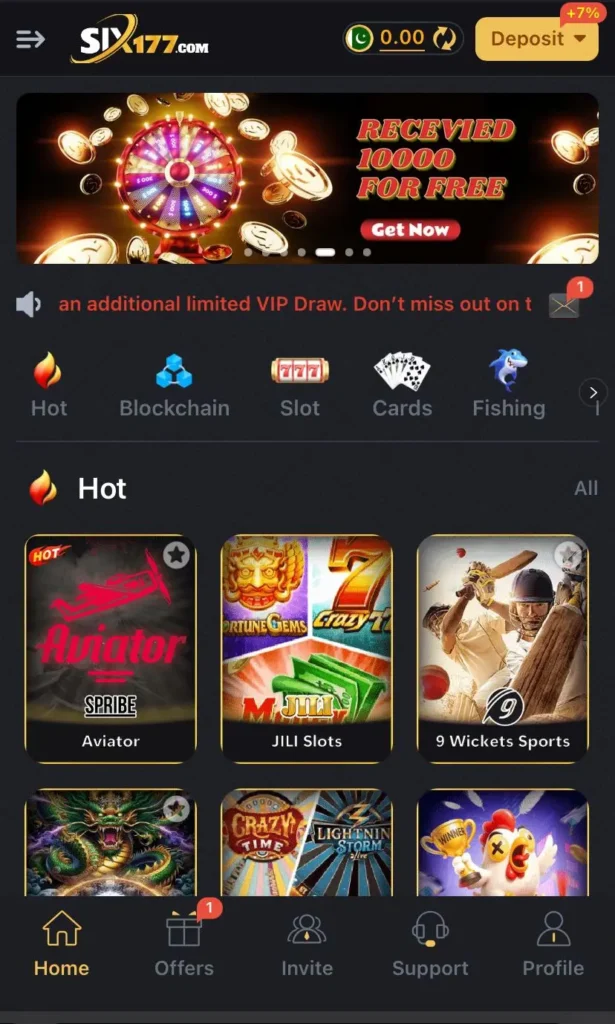615x1024 pixels.
Task: Open 9 Wickets Sports
Action: (x=502, y=647)
